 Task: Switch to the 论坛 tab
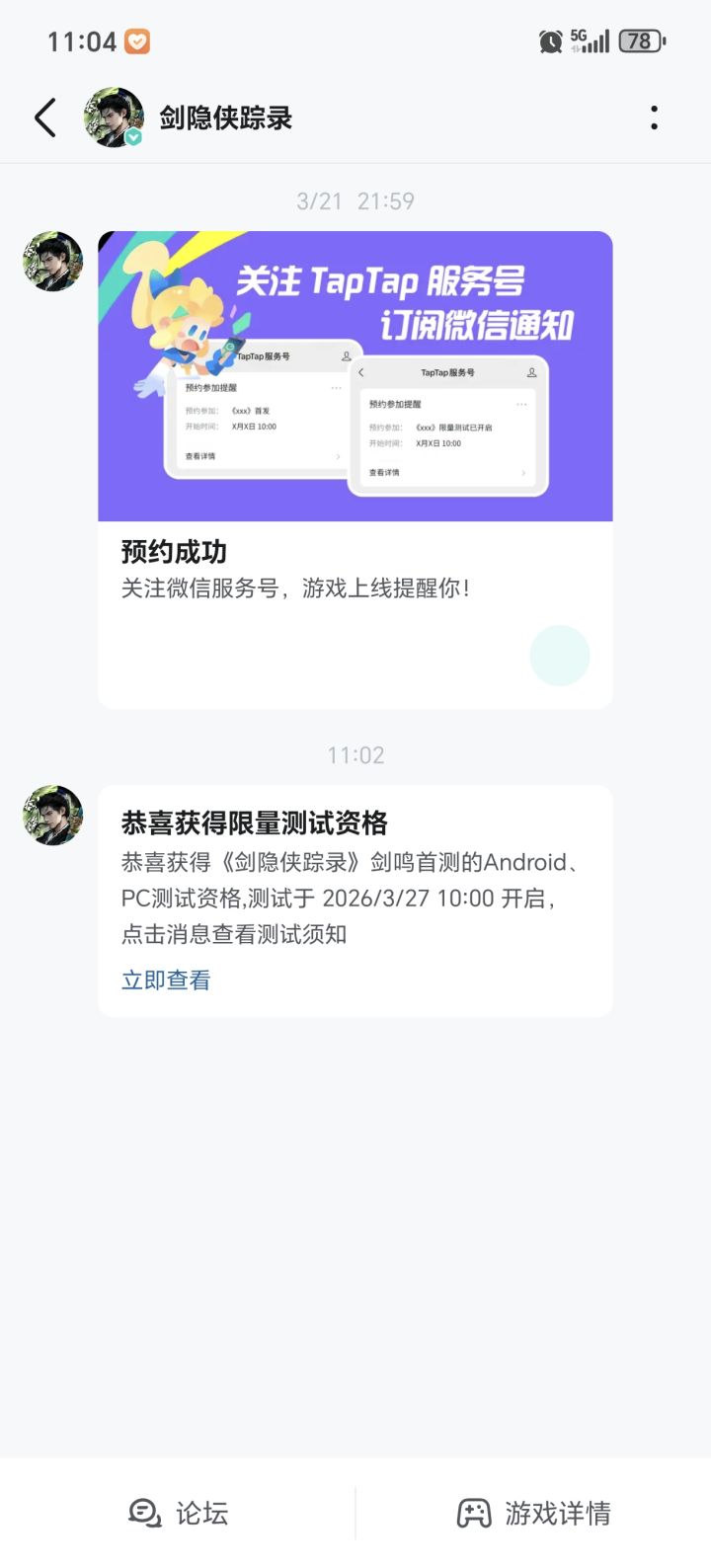(x=178, y=1511)
